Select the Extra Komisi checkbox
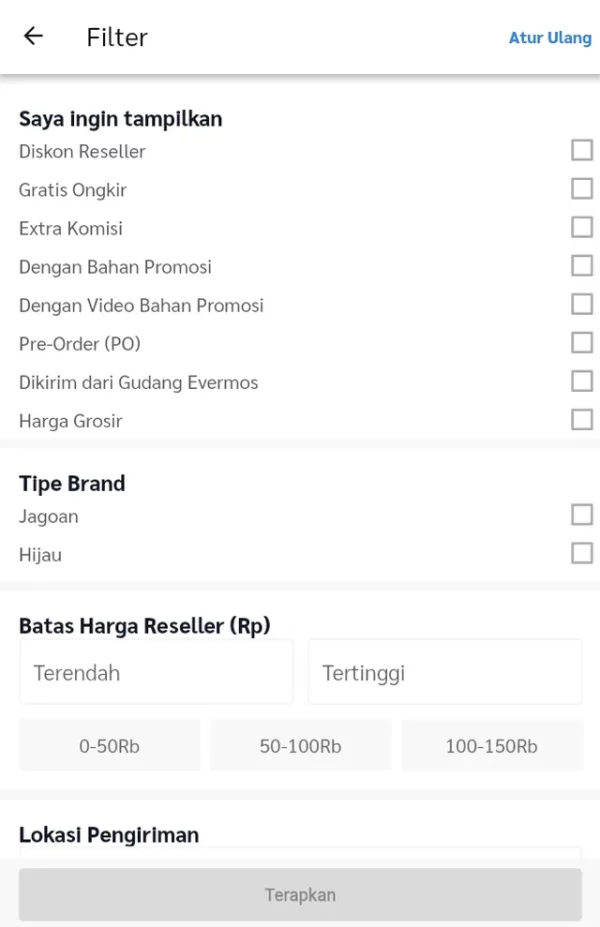The image size is (600, 927). point(581,228)
